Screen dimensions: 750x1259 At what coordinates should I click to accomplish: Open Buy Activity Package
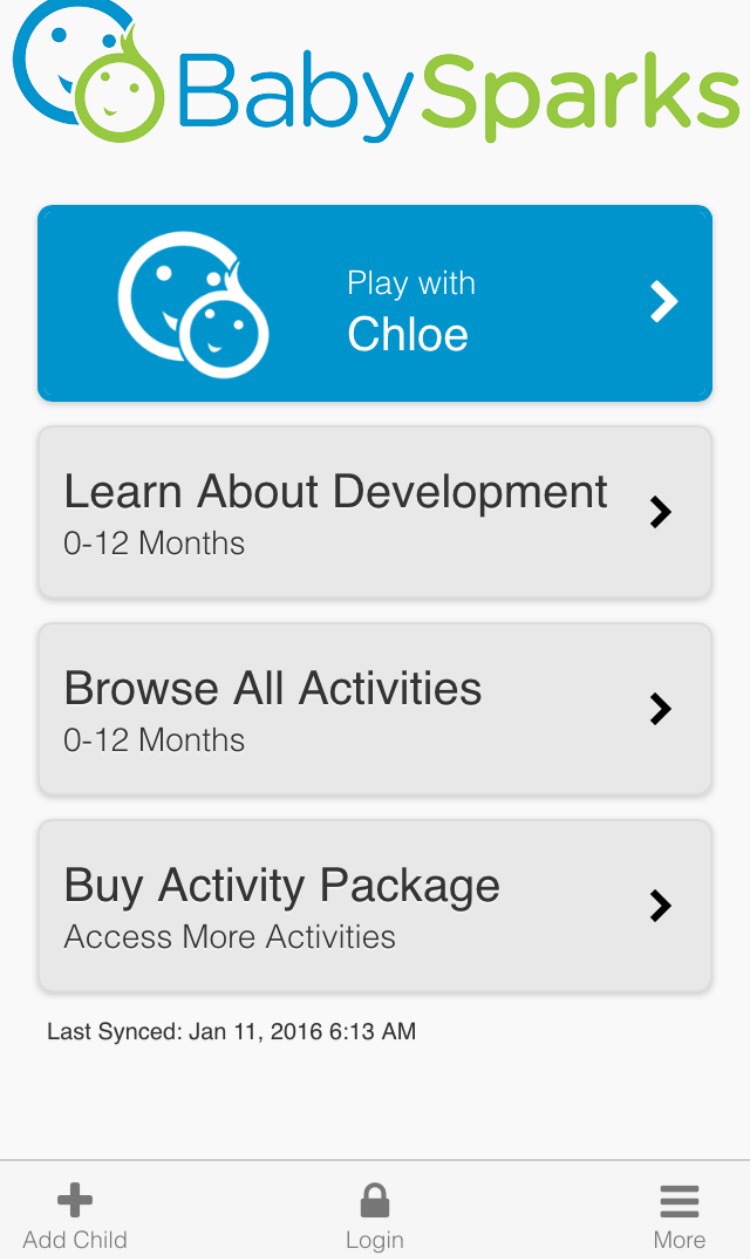tap(375, 906)
